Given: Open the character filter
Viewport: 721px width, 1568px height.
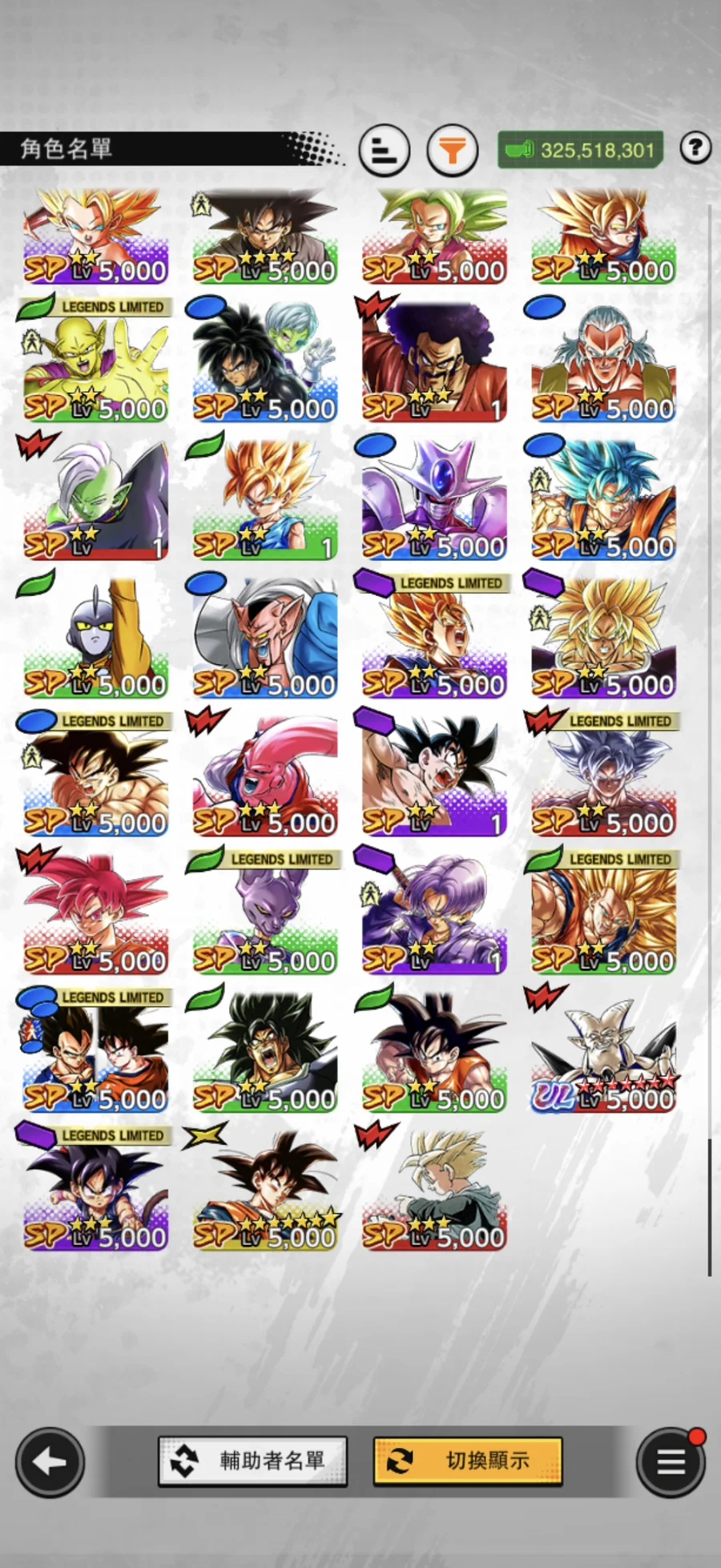Looking at the screenshot, I should point(452,150).
